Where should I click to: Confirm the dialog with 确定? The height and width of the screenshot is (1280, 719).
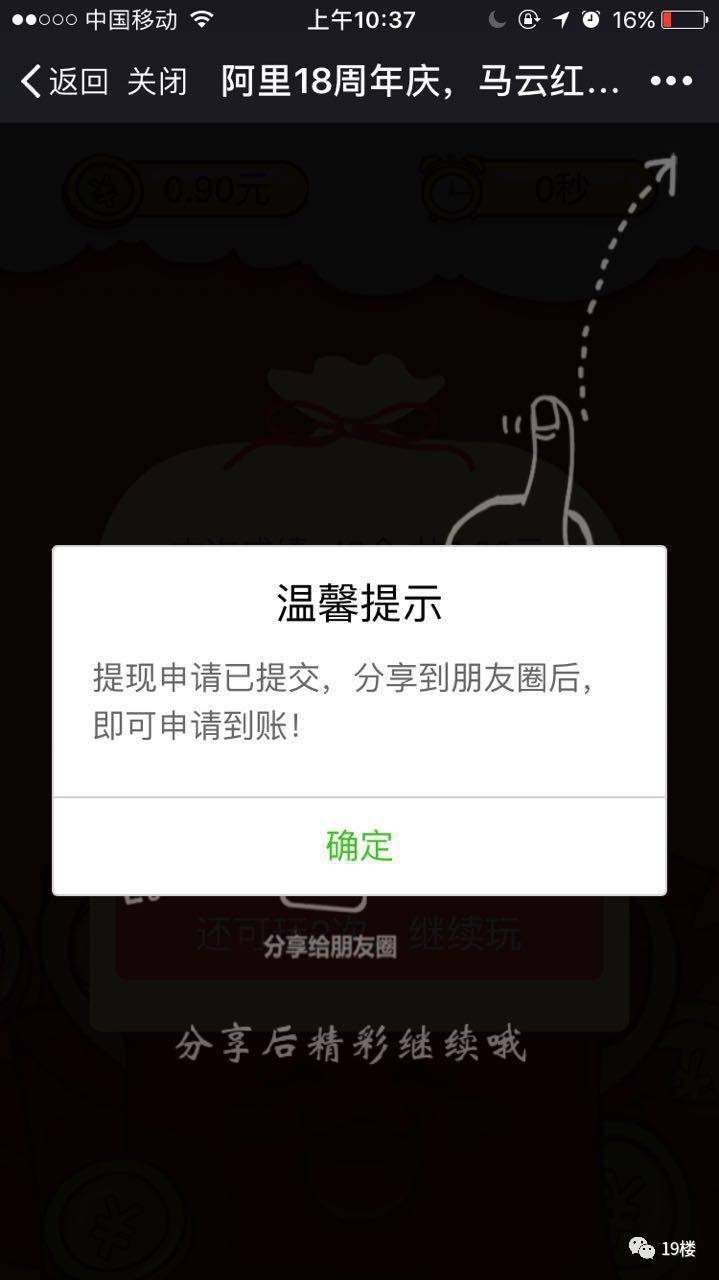tap(359, 846)
